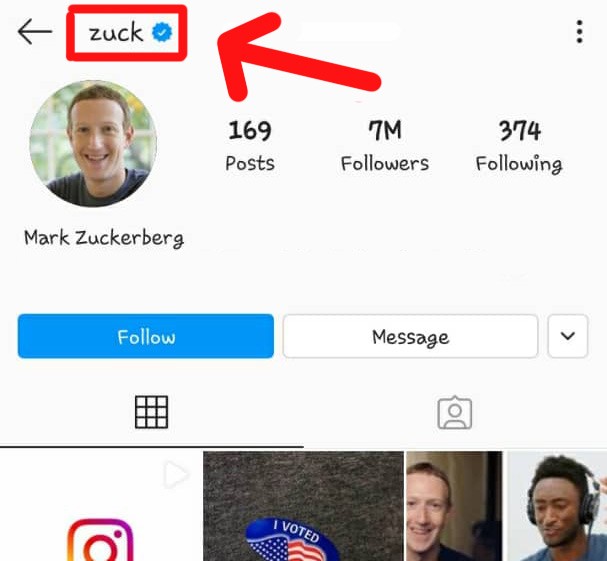View the zuck profile picture
607x561 pixels.
click(93, 144)
